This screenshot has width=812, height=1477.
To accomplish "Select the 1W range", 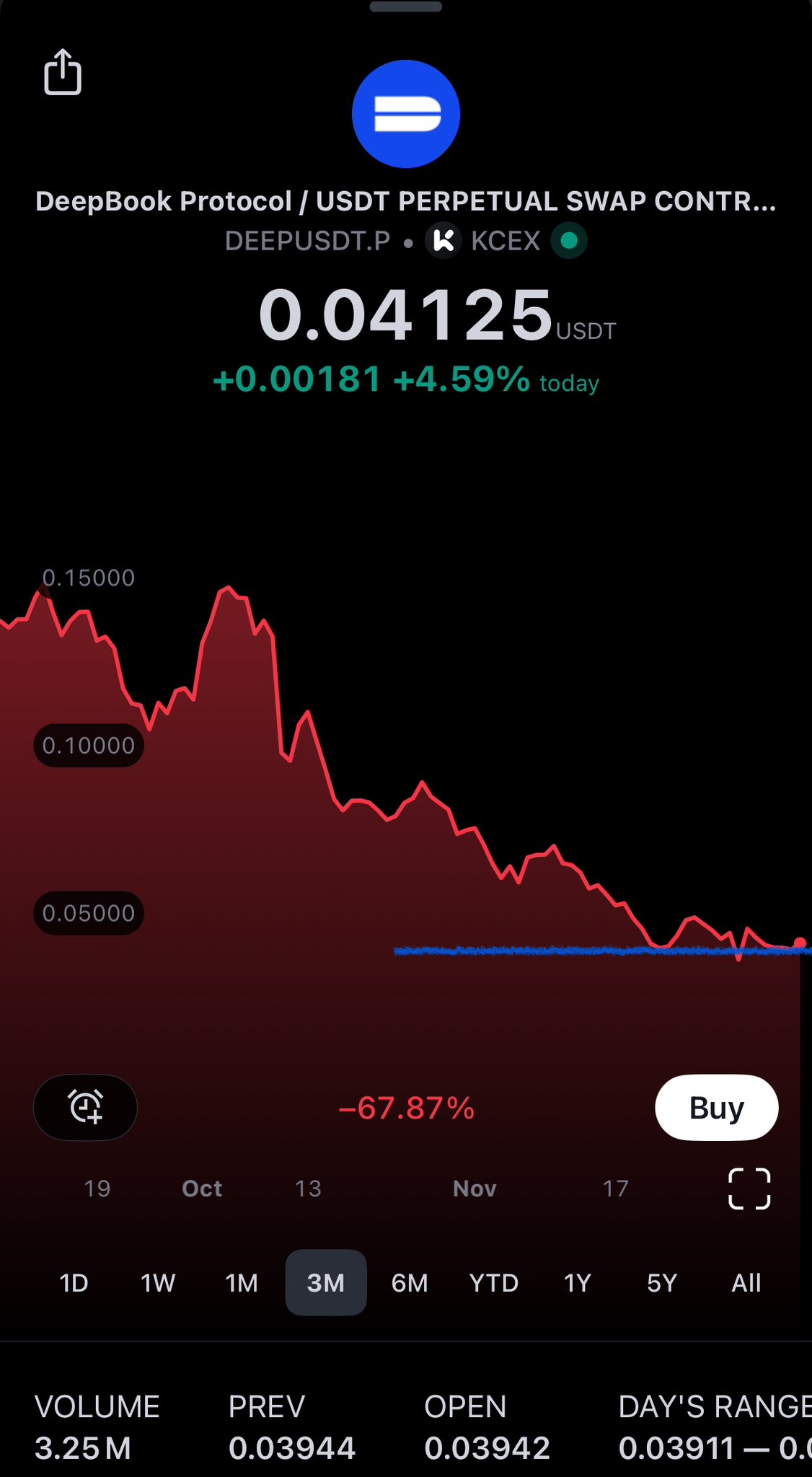I will [158, 1283].
